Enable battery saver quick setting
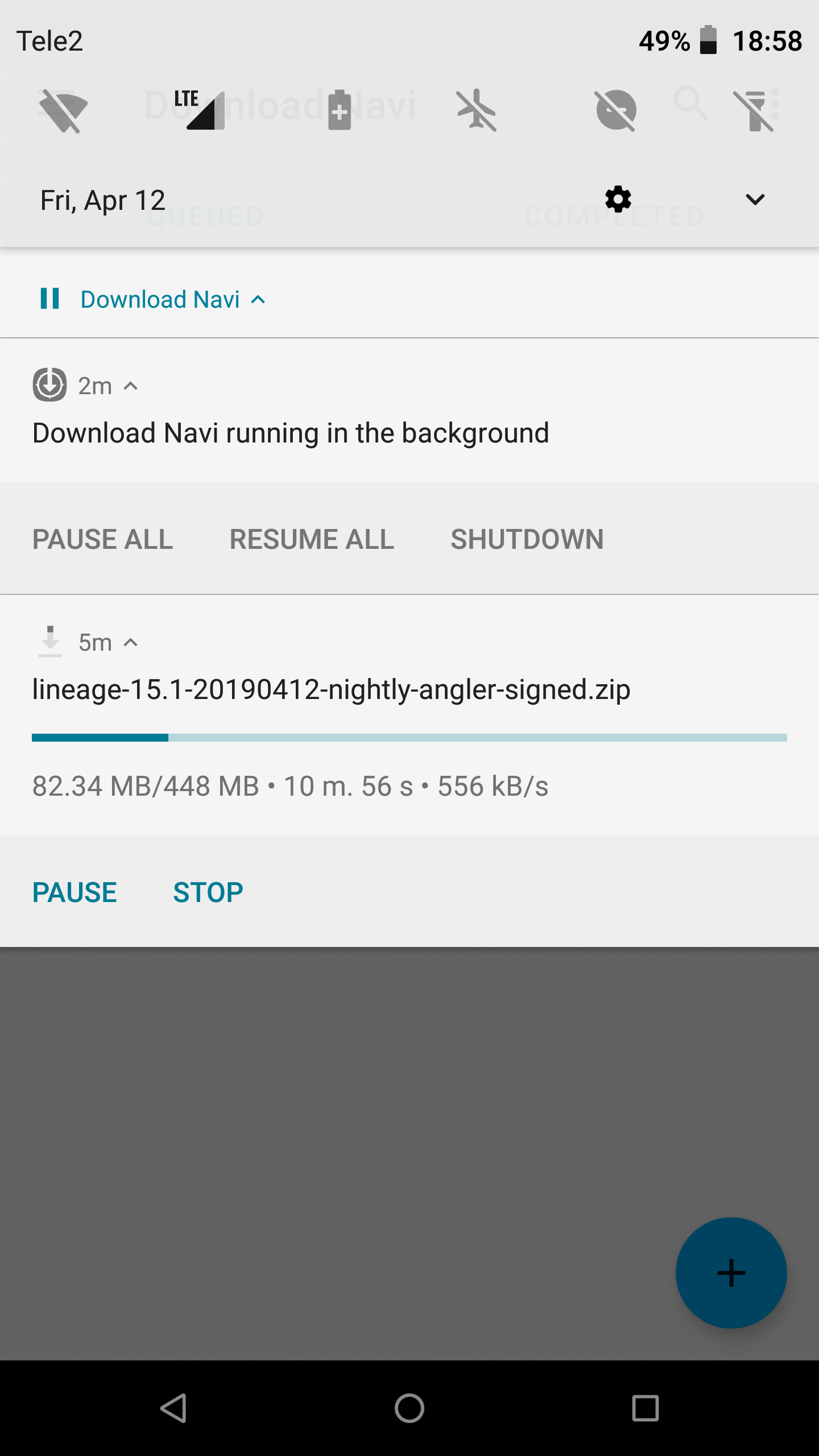This screenshot has height=1456, width=819. [x=340, y=110]
